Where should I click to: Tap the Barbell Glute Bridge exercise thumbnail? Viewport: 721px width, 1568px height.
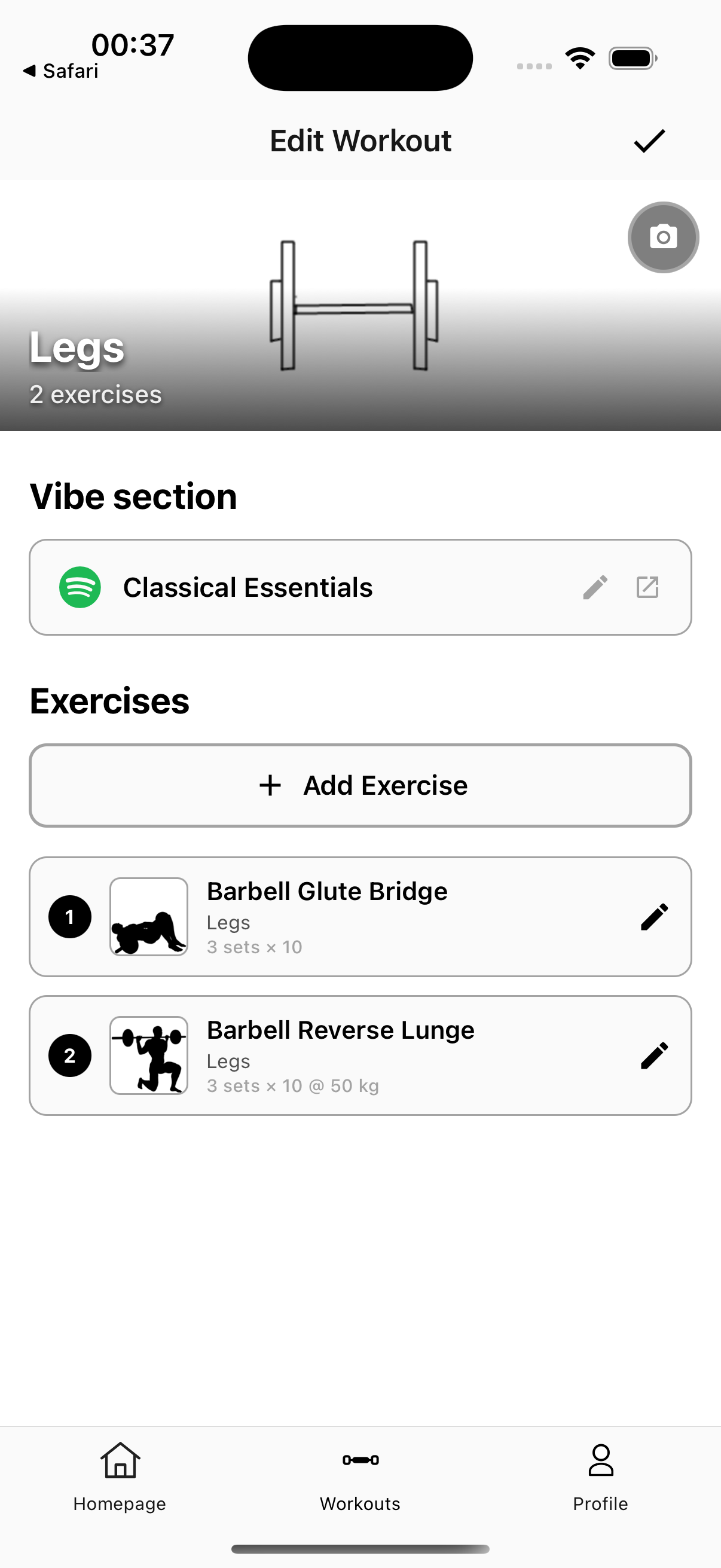point(149,916)
